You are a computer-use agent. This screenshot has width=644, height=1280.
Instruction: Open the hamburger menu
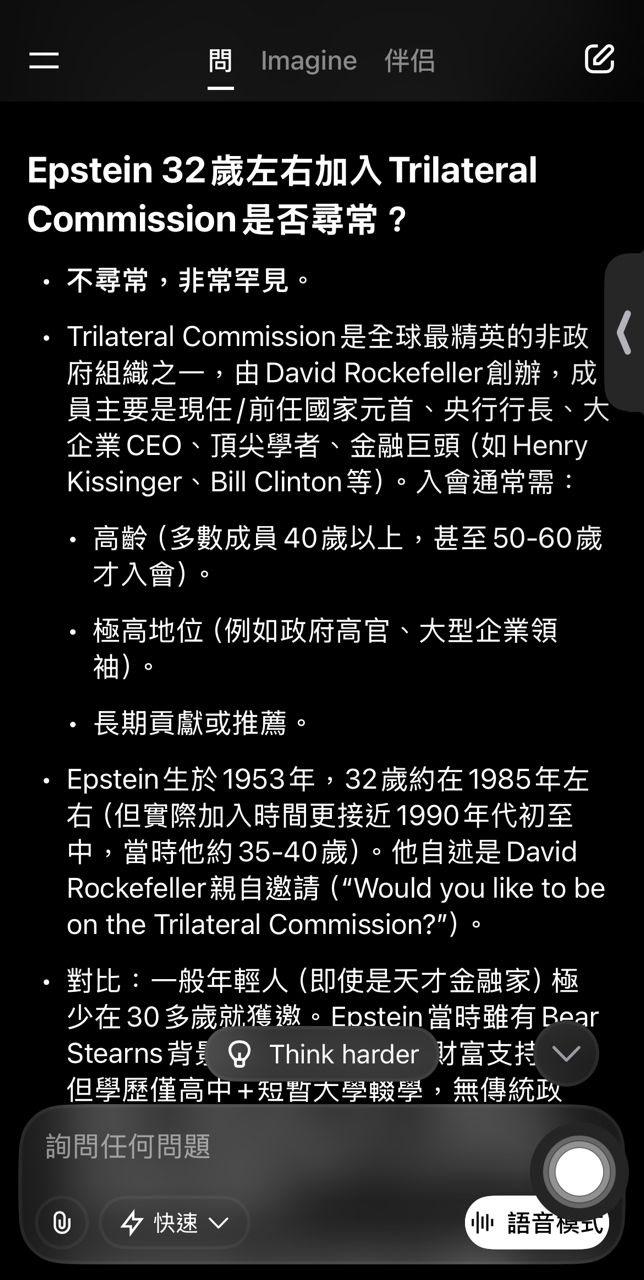pyautogui.click(x=44, y=60)
